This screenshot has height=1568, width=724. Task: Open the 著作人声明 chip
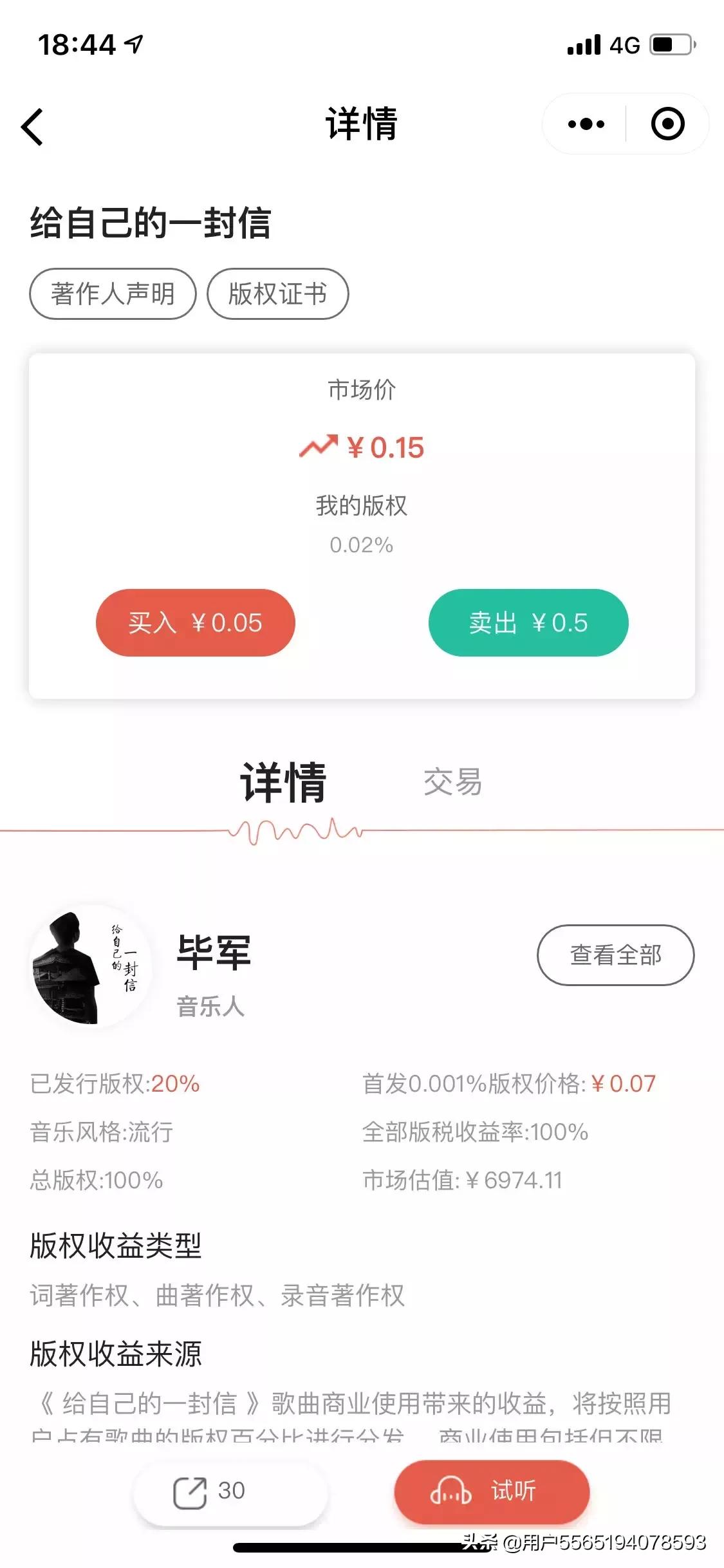[113, 294]
